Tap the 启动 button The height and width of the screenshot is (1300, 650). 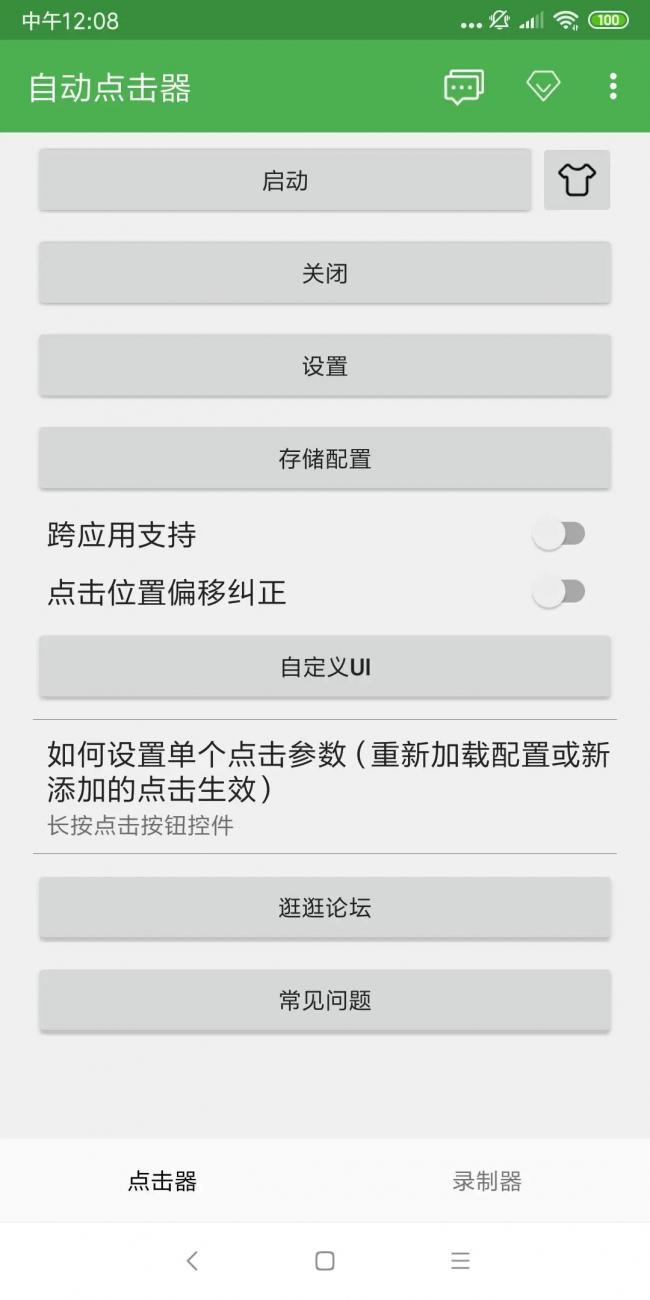285,181
